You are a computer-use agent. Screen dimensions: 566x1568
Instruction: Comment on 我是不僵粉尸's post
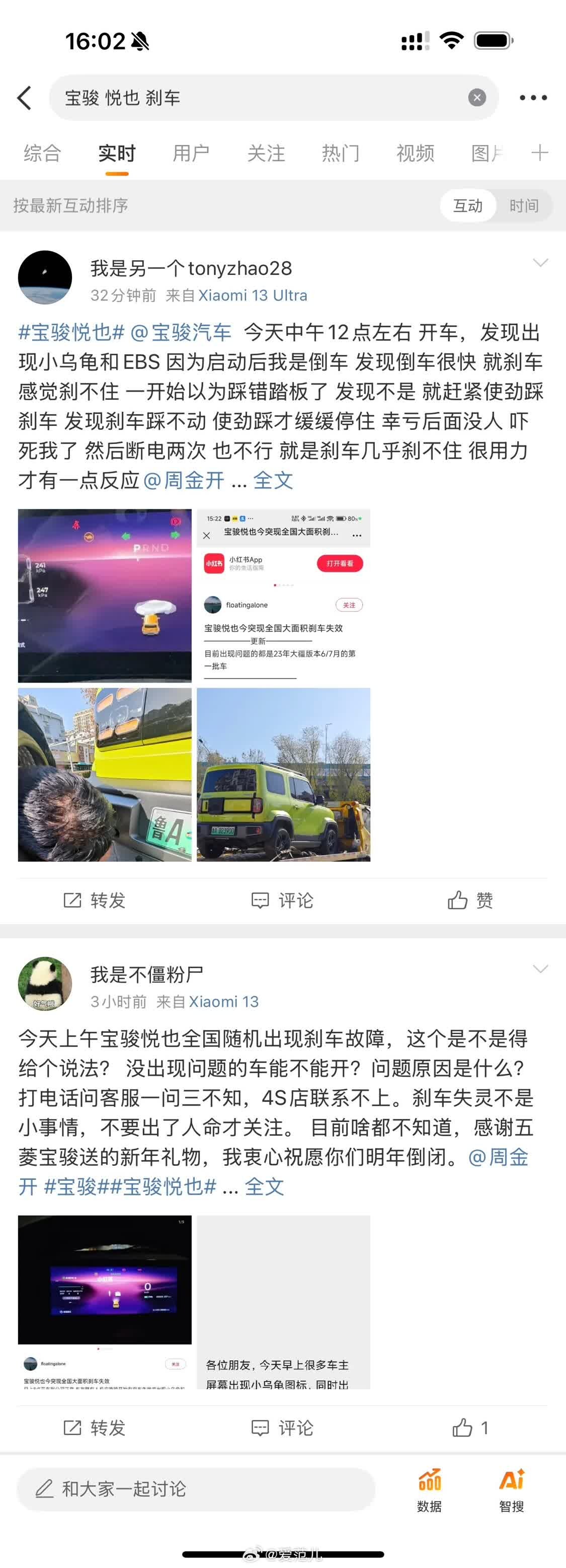[282, 1428]
